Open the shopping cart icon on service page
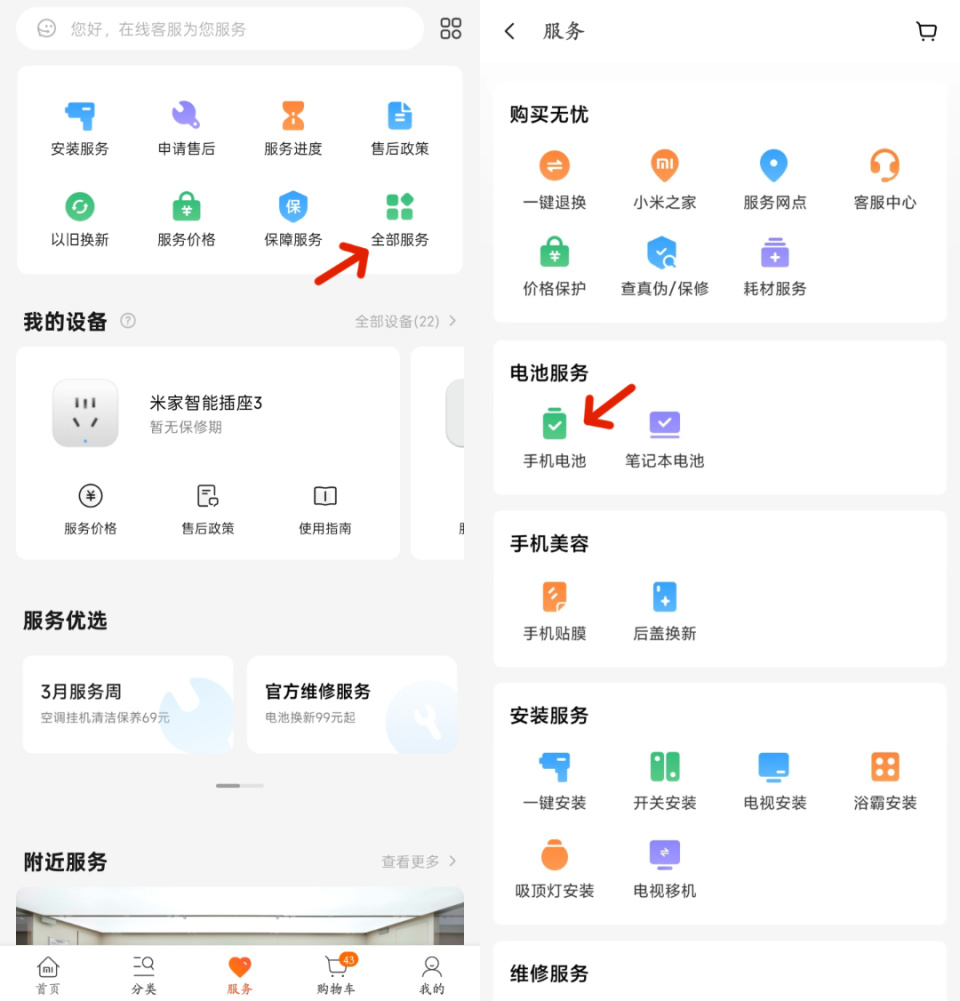Screen dimensions: 960x1001 tap(926, 31)
